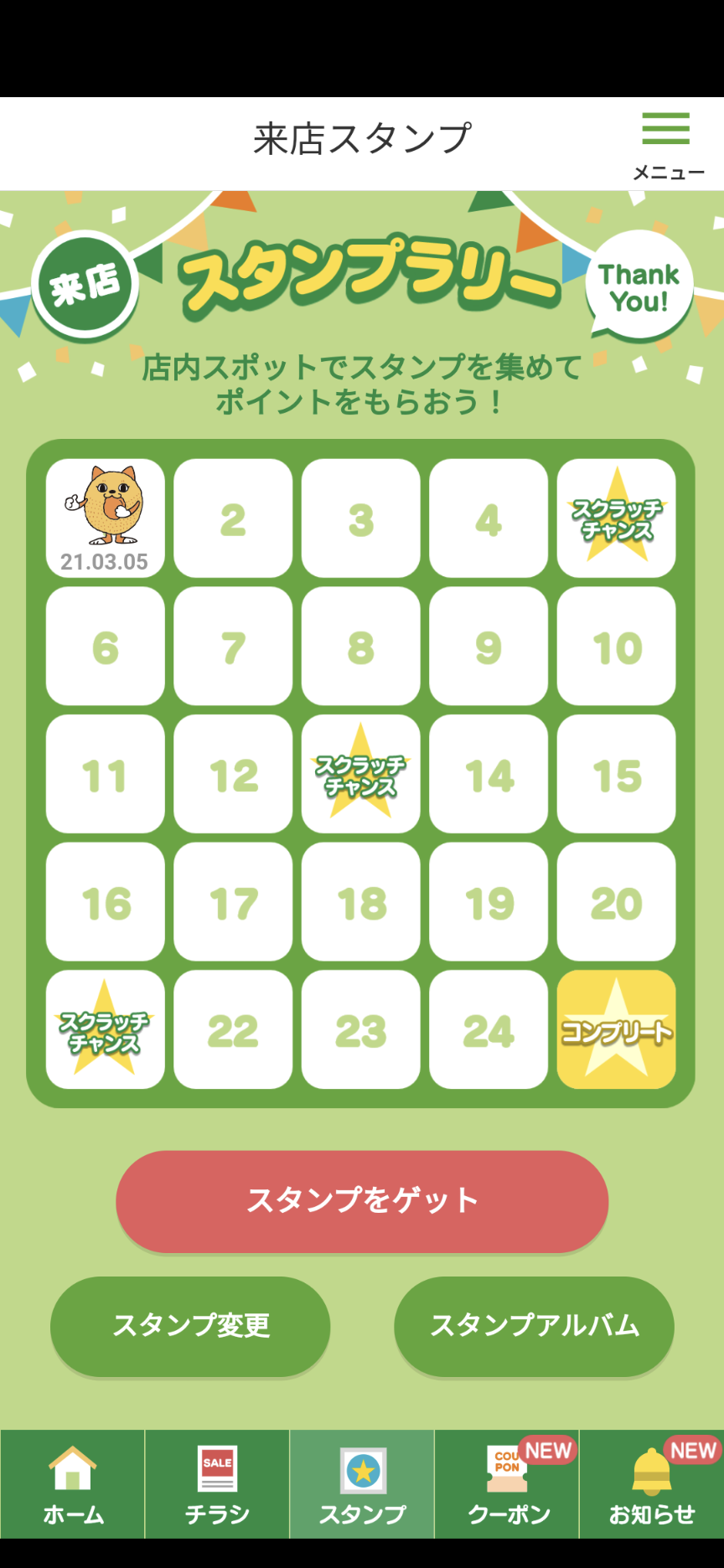Viewport: 724px width, 1568px height.
Task: Open the メニュー hamburger menu
Action: tap(666, 144)
